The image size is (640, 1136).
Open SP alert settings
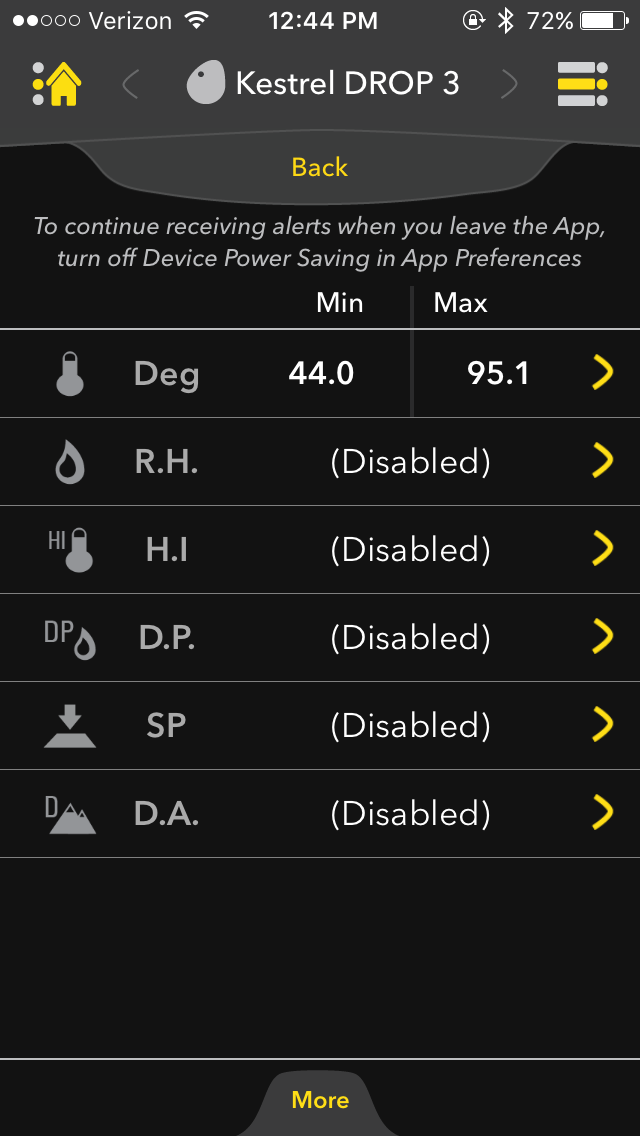(x=601, y=726)
